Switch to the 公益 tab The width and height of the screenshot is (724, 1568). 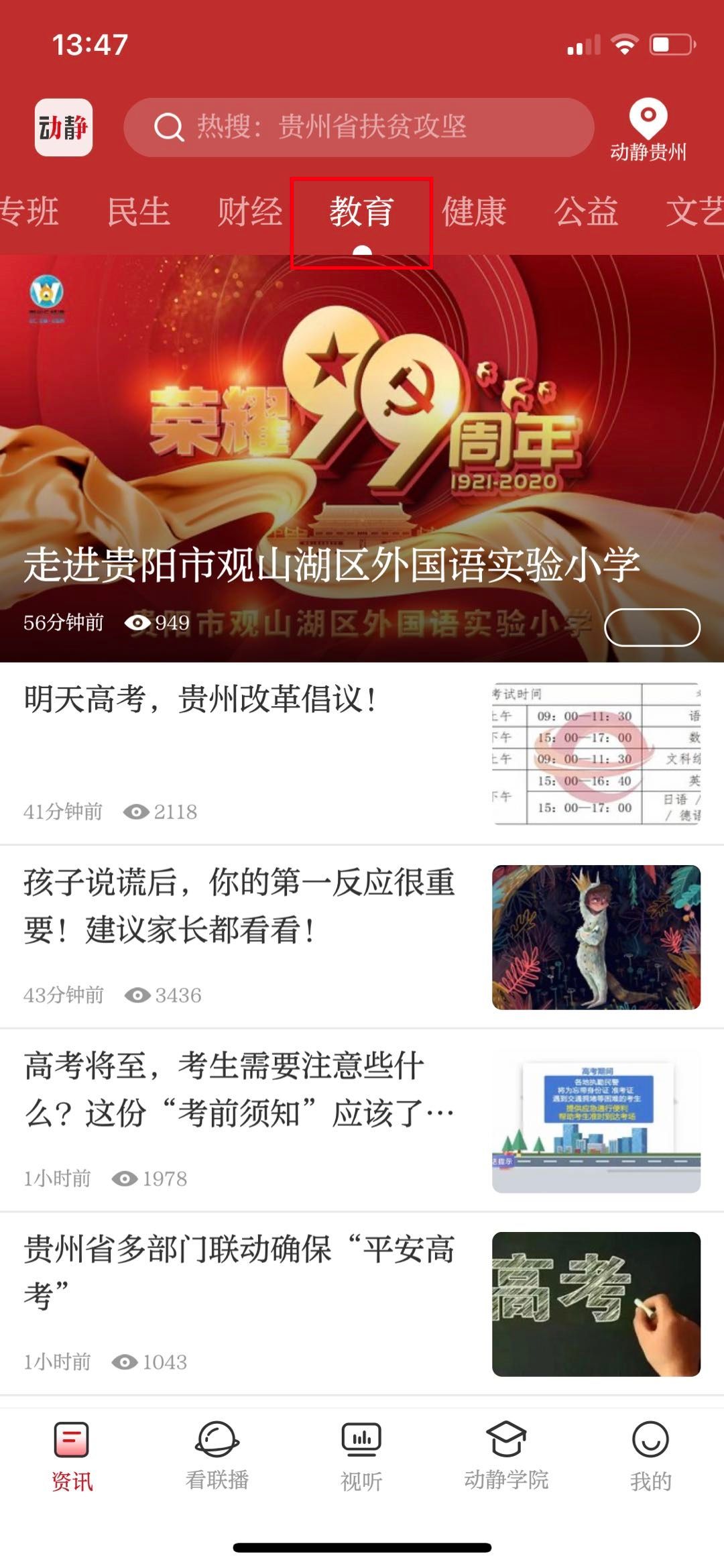pyautogui.click(x=585, y=212)
